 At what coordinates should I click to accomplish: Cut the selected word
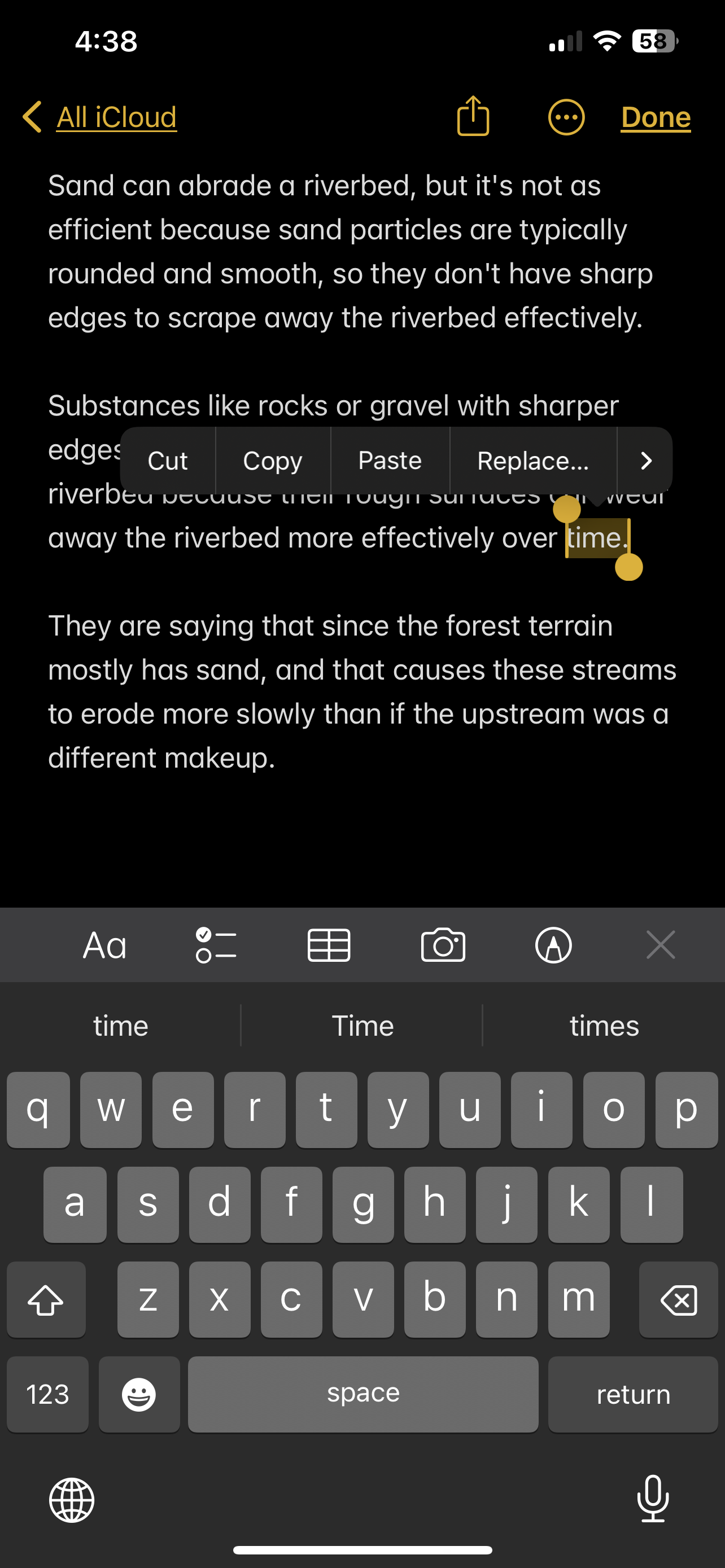point(167,461)
